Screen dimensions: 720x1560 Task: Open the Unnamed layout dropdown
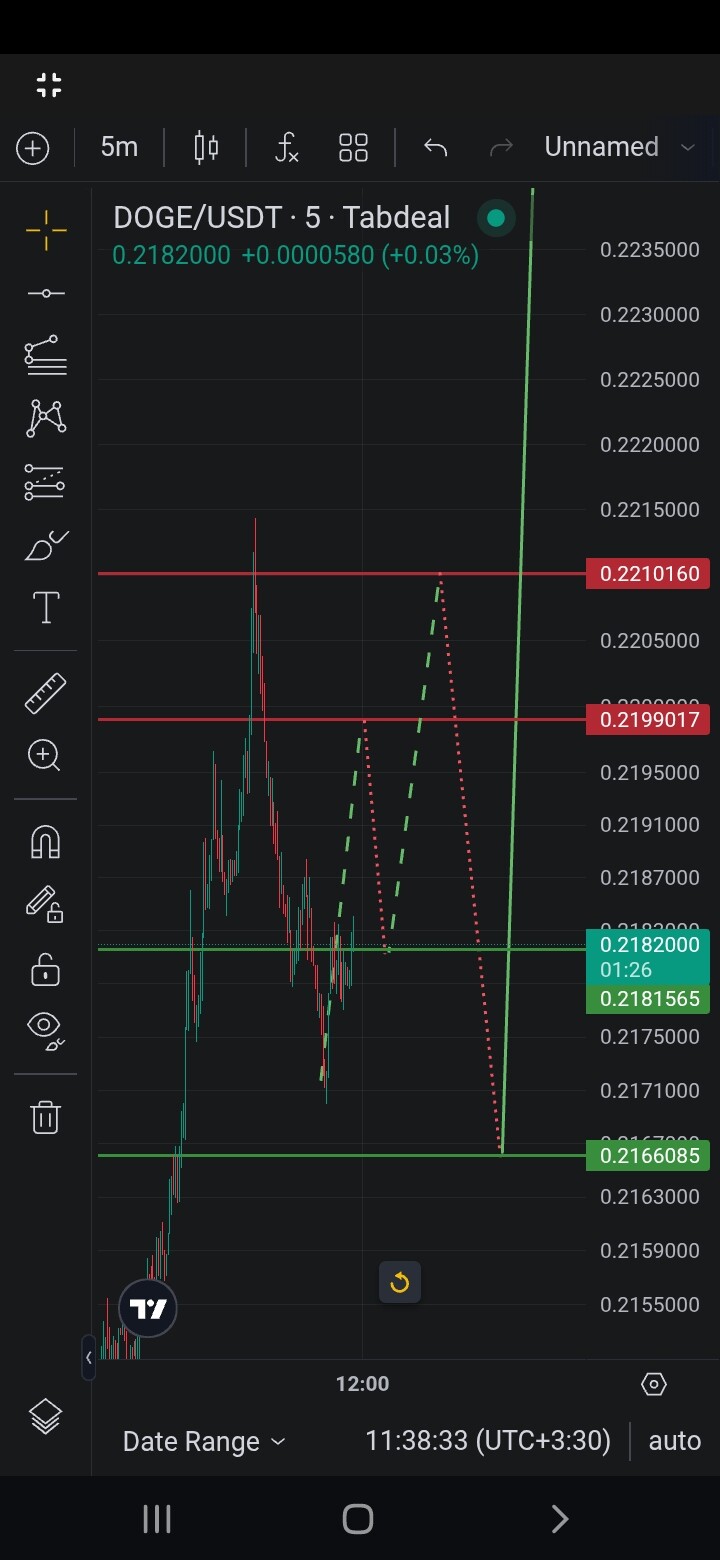coord(619,147)
